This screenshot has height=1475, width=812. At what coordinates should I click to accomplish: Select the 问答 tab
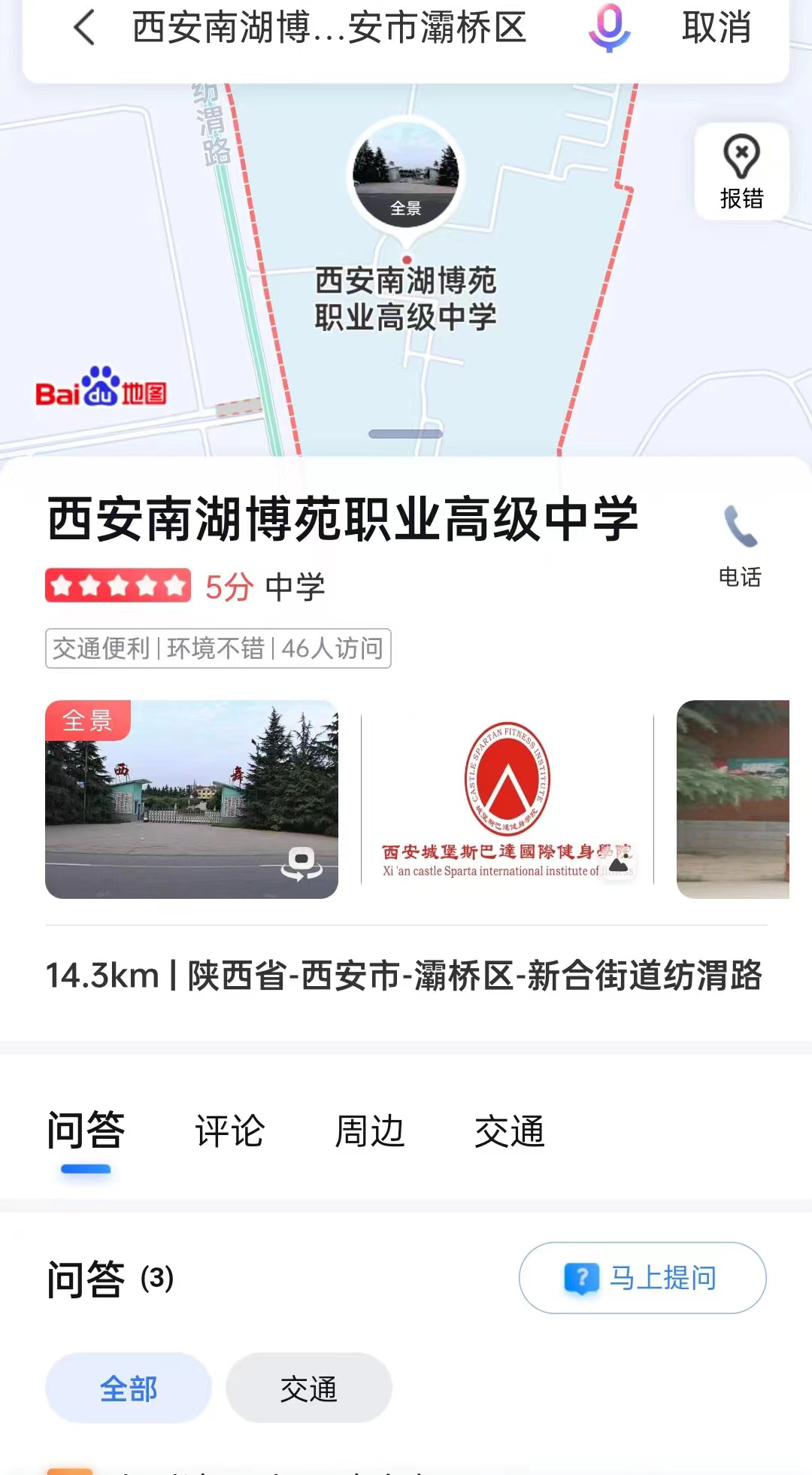(86, 1131)
